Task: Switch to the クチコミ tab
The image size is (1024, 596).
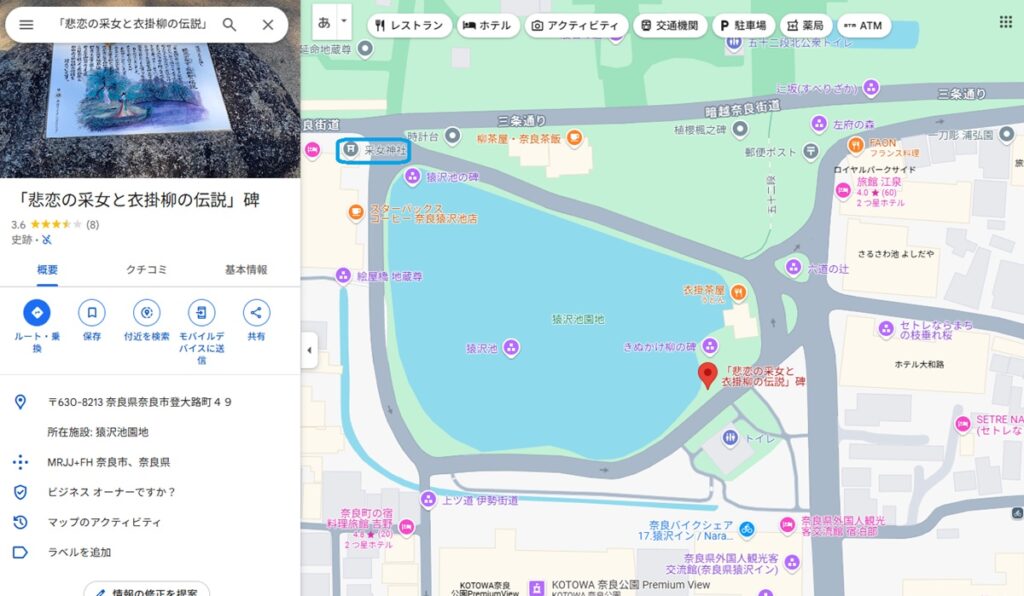Action: 146,270
